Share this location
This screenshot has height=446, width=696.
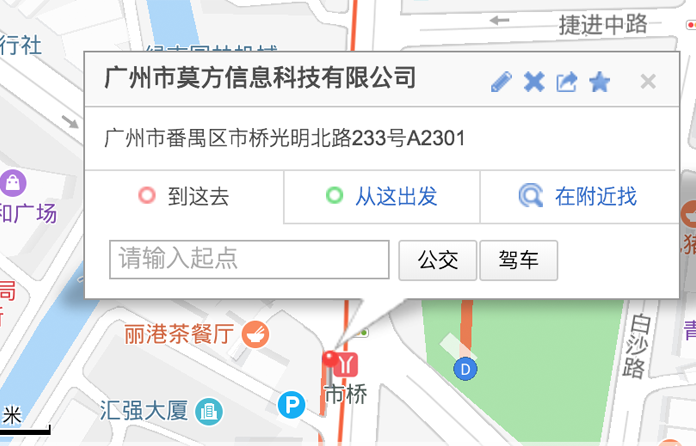pos(567,82)
